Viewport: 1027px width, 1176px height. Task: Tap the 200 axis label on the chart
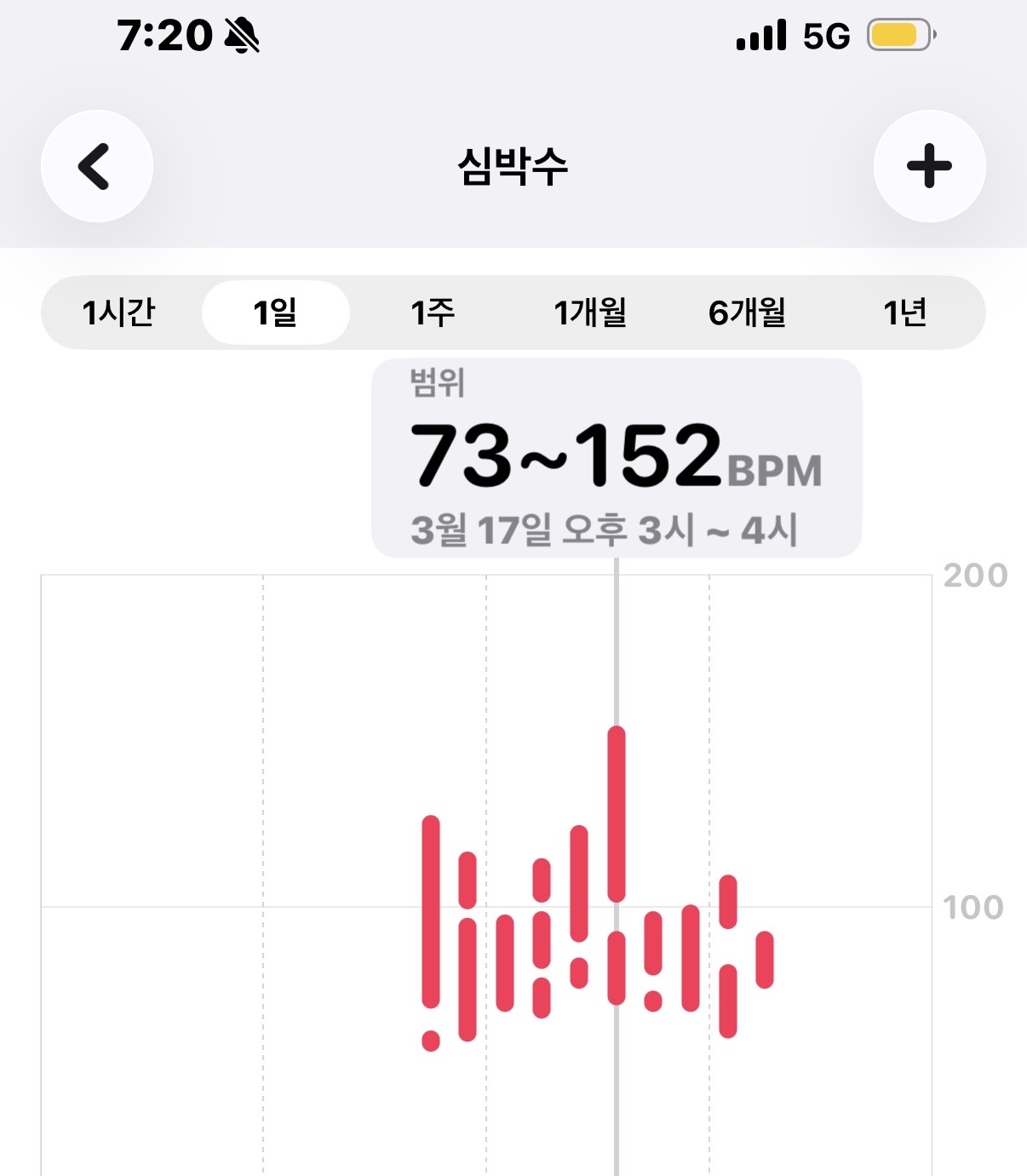(x=976, y=575)
